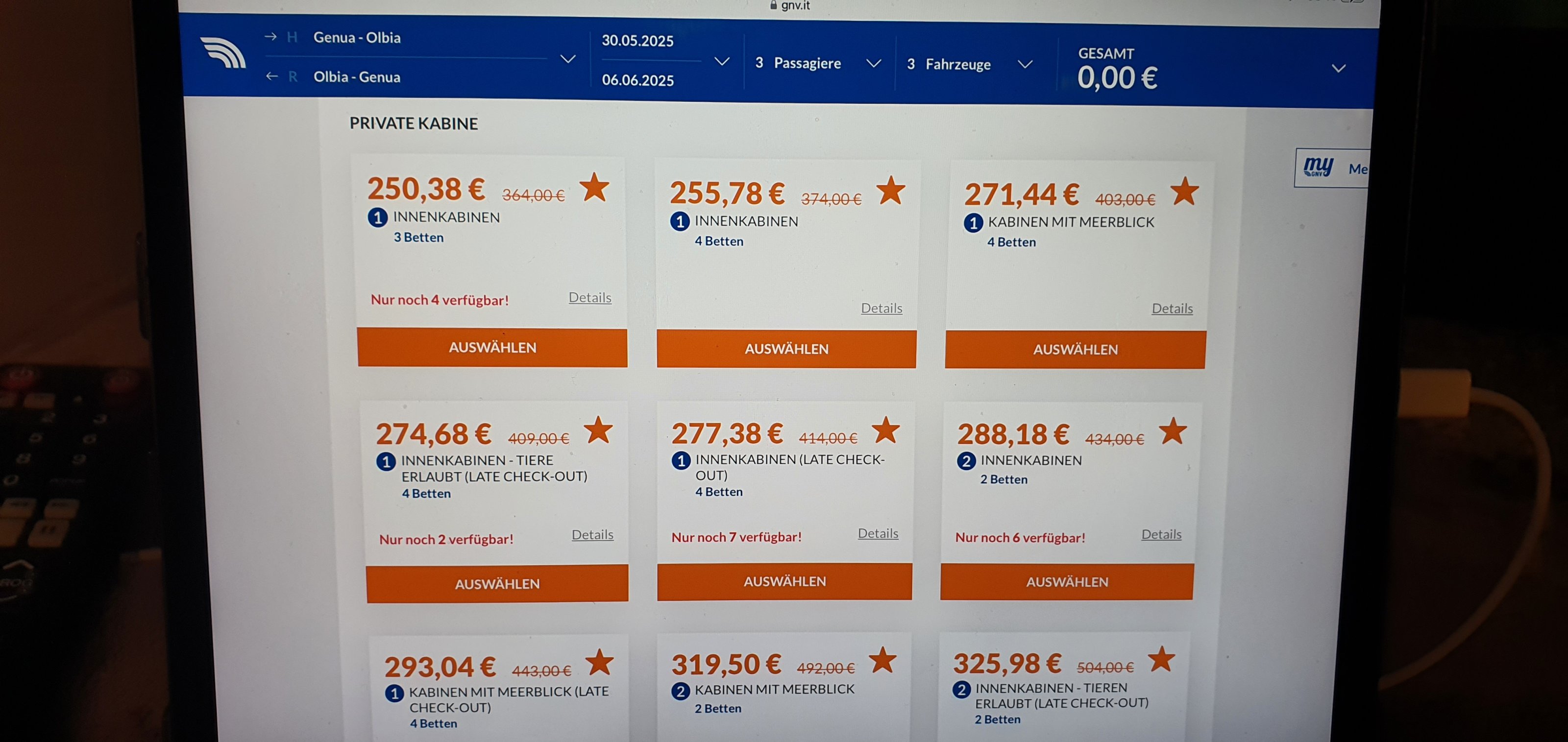The width and height of the screenshot is (1568, 742).
Task: Select the 255,78 € Innenkabinen 4 Betten cabin
Action: (x=786, y=349)
